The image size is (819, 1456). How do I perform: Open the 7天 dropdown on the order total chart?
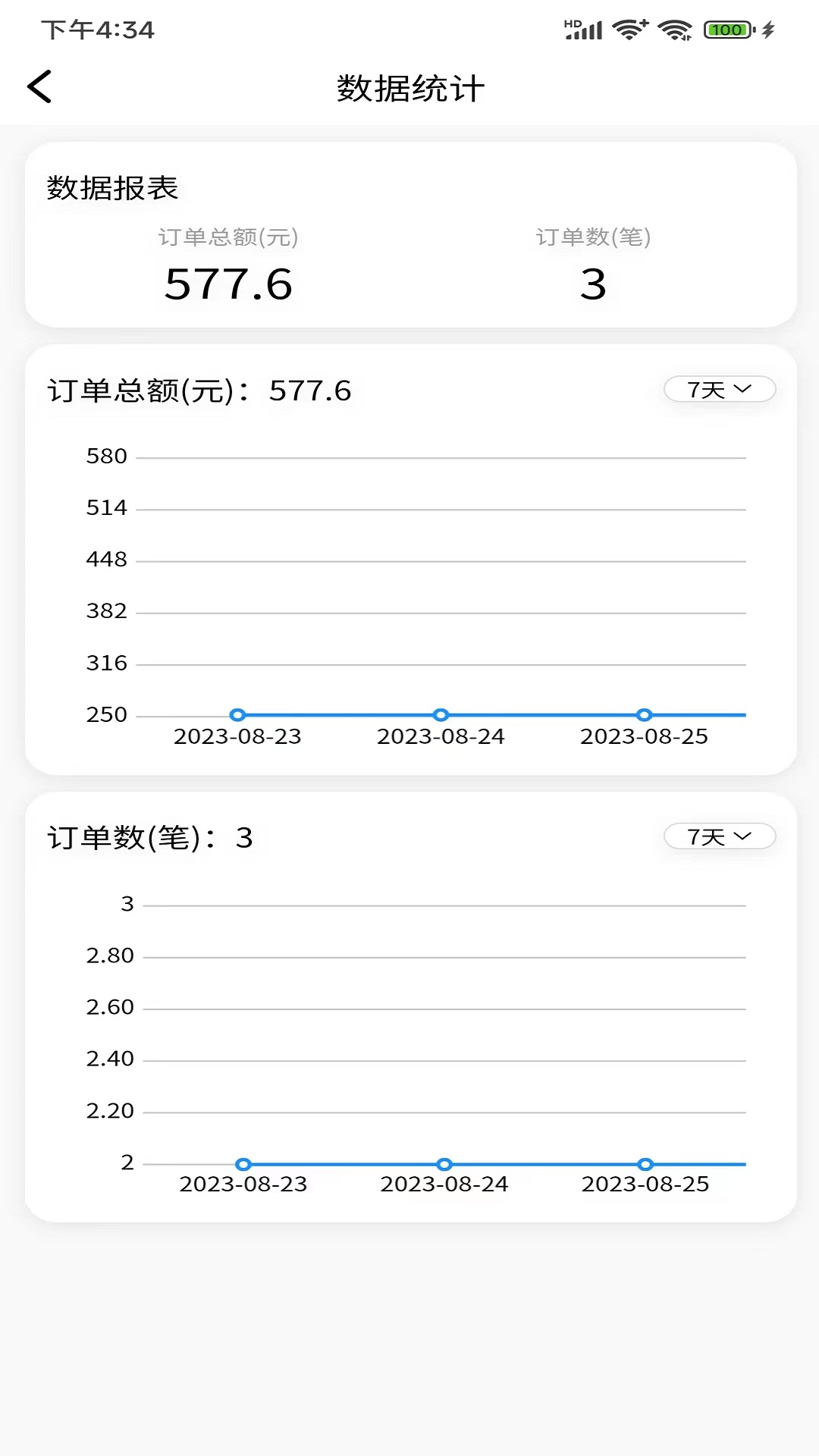718,389
